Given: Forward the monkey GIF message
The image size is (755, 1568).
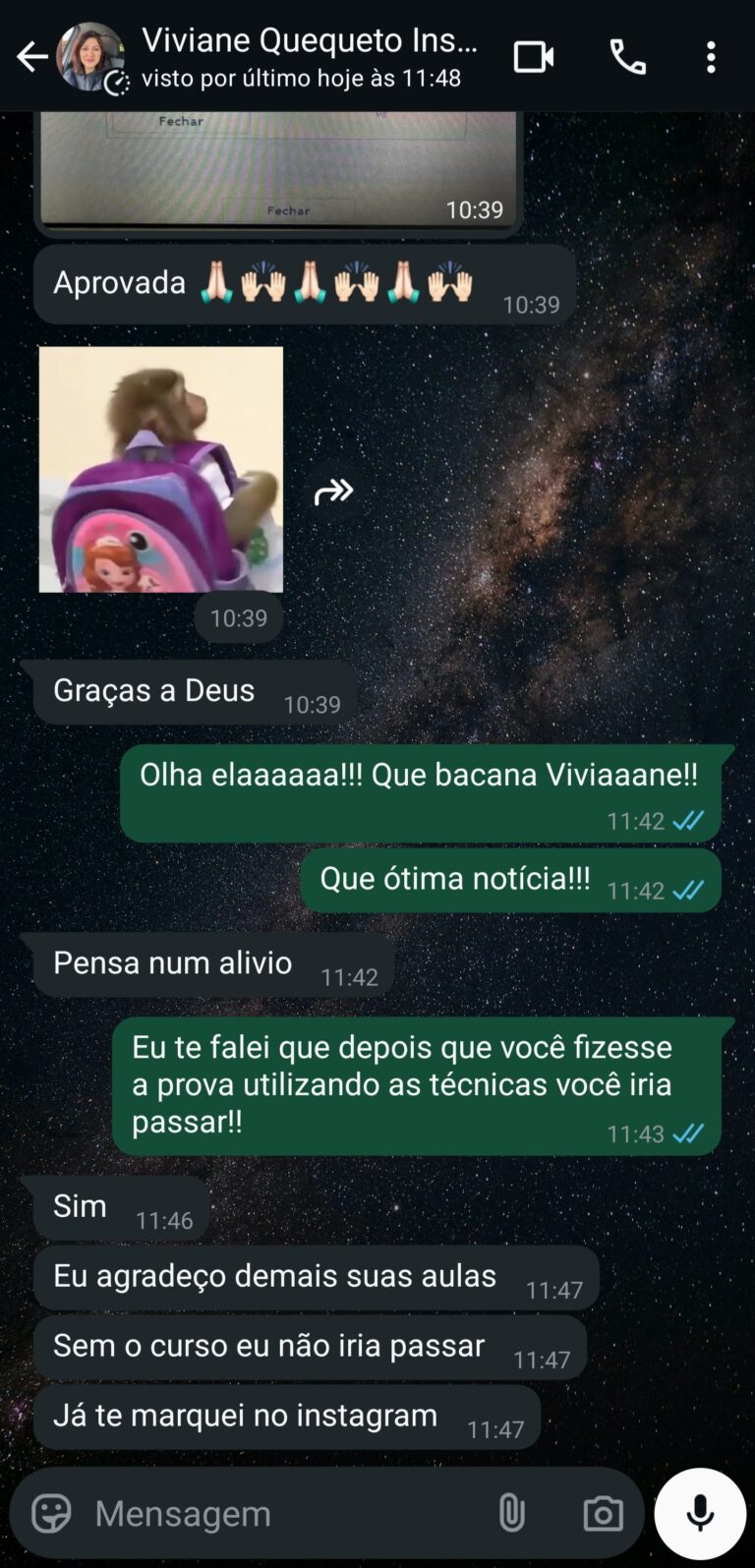Looking at the screenshot, I should tap(333, 492).
